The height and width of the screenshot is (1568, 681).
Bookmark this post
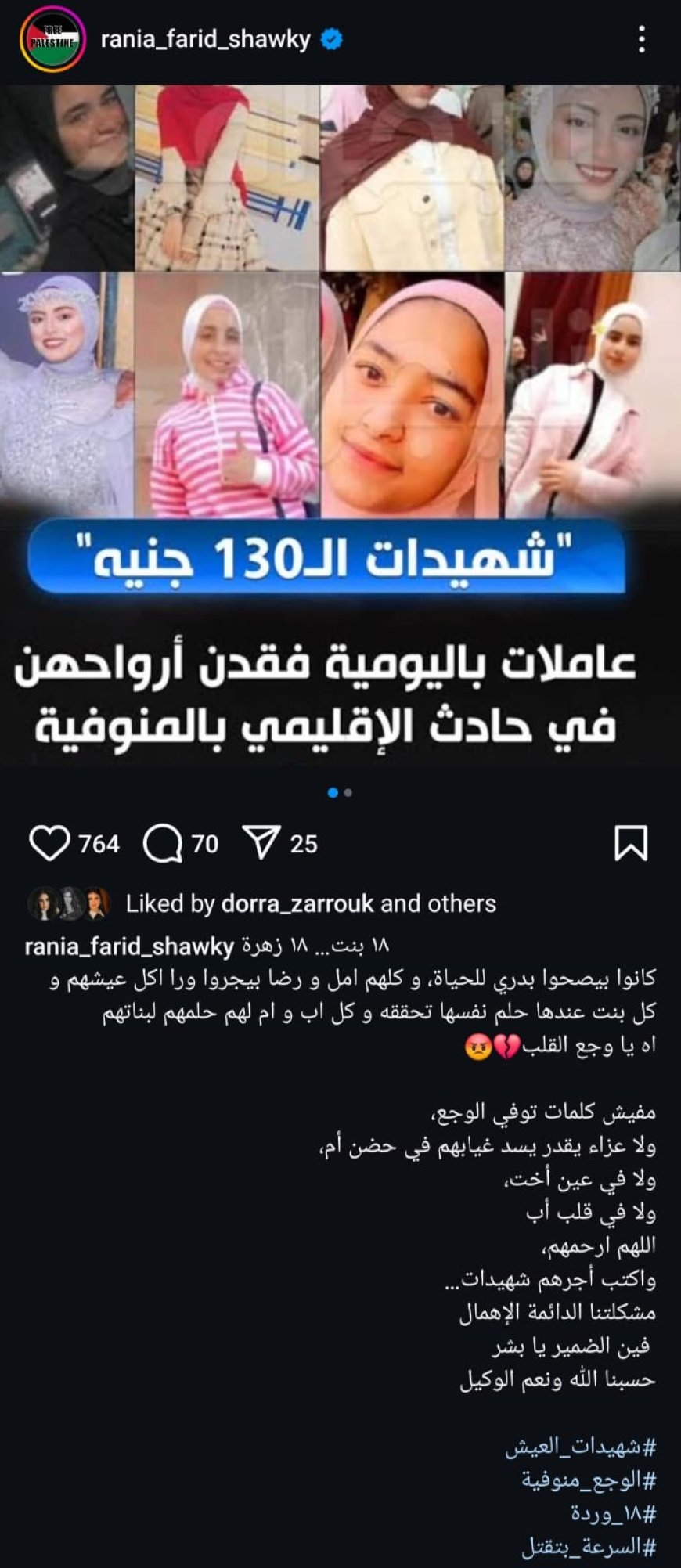(x=631, y=843)
